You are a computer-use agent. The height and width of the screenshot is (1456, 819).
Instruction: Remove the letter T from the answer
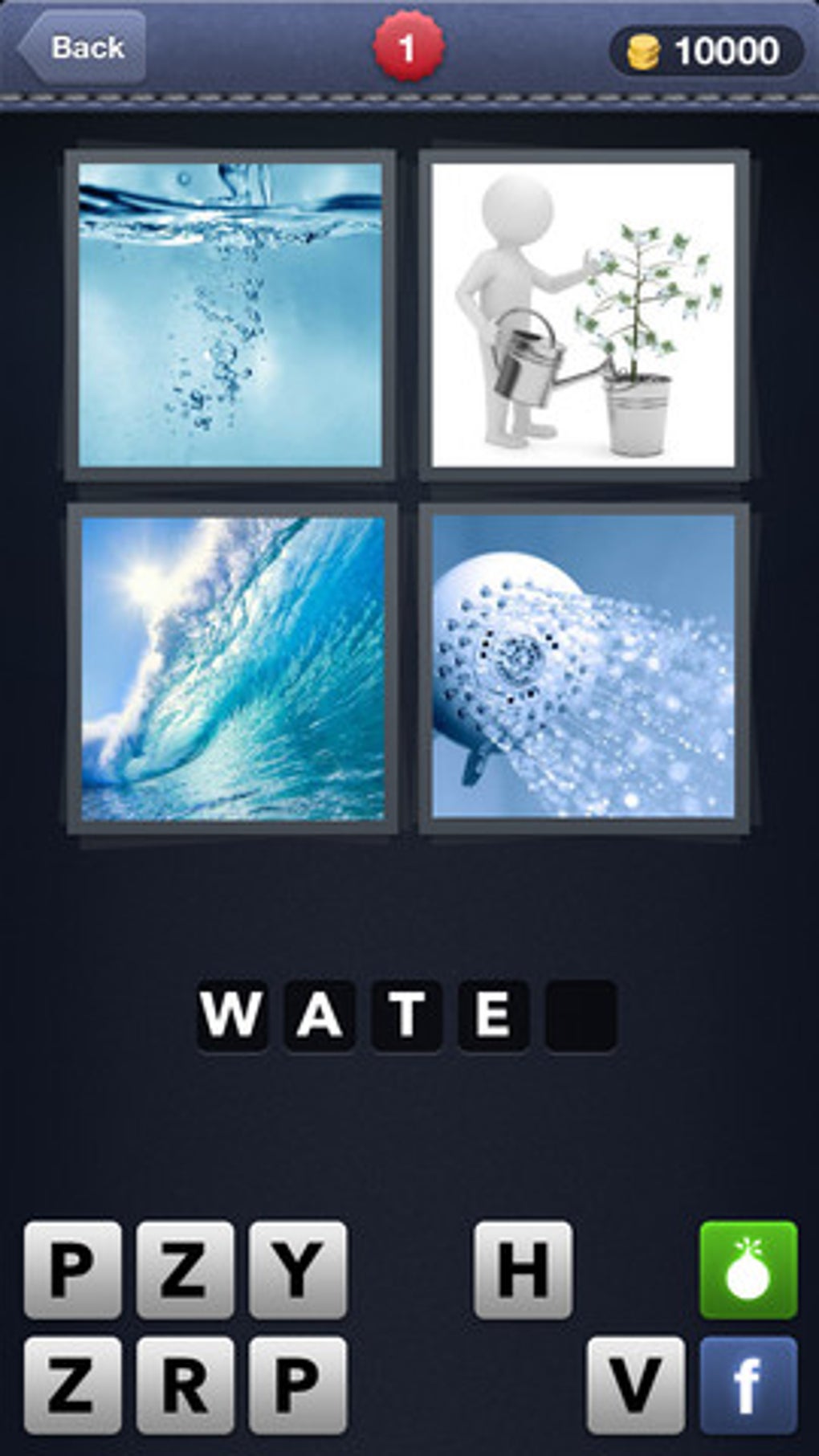tap(406, 1014)
